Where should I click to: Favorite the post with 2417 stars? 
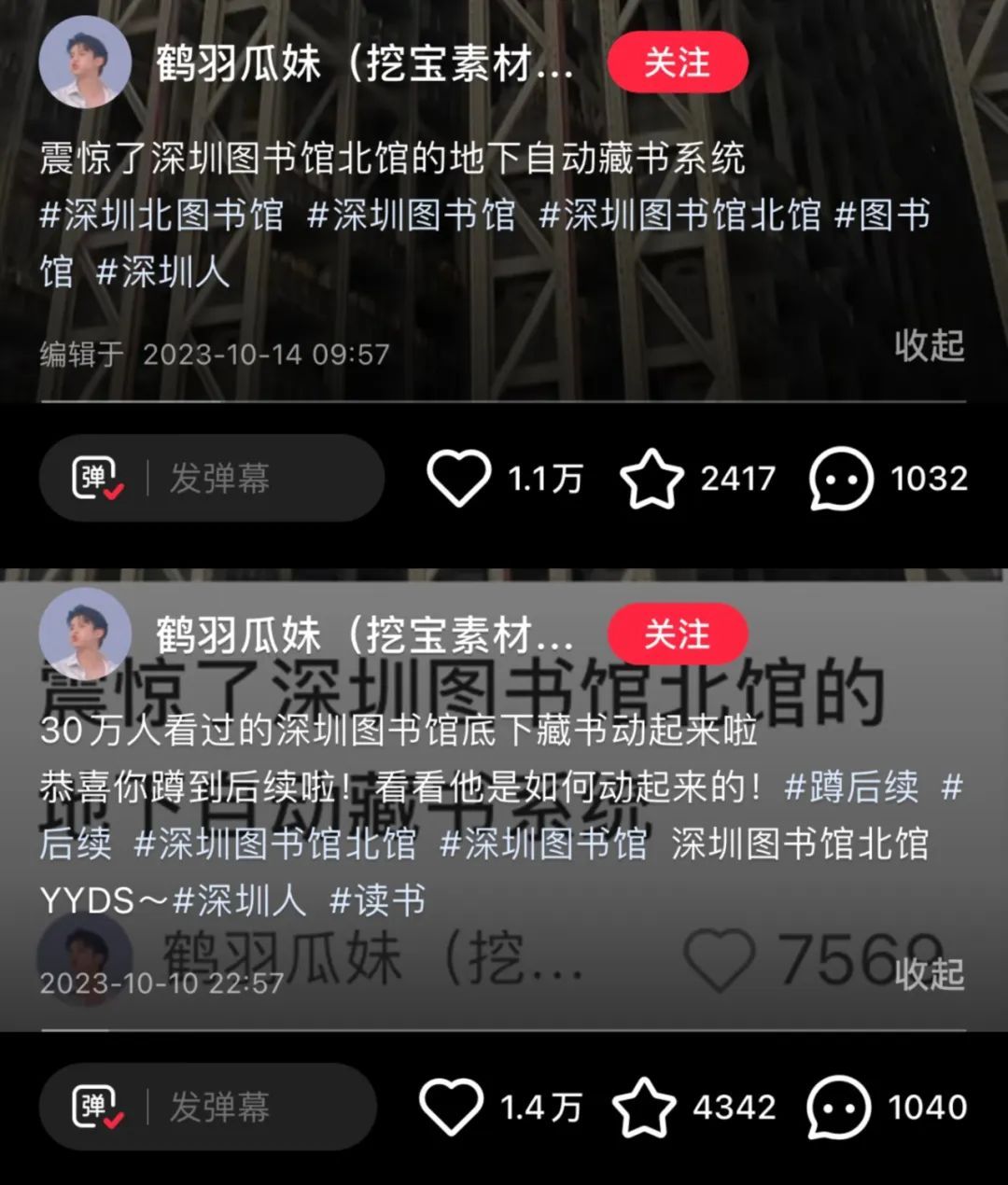tap(651, 479)
